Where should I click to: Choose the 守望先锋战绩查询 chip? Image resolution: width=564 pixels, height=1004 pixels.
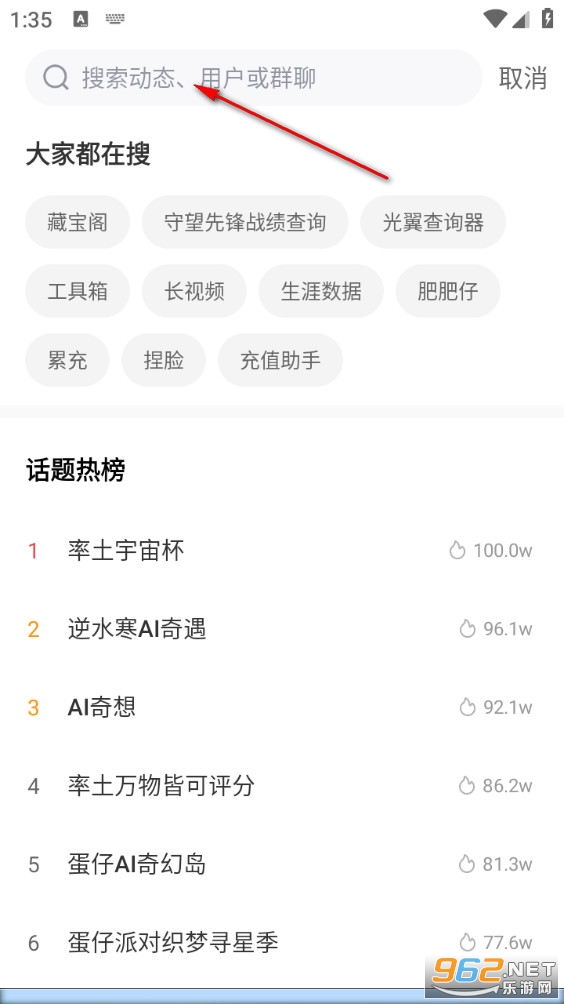click(x=245, y=222)
